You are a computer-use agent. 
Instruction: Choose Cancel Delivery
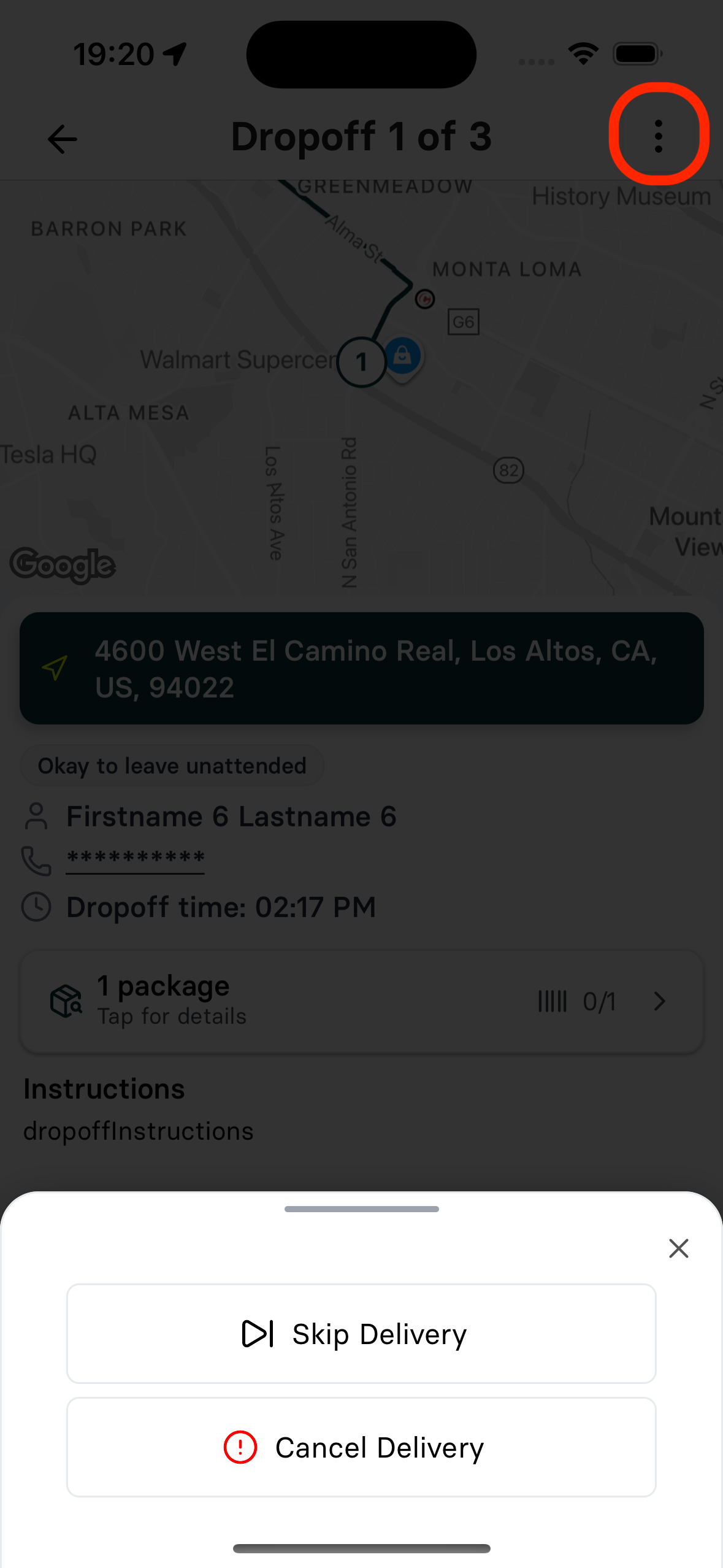coord(361,1447)
